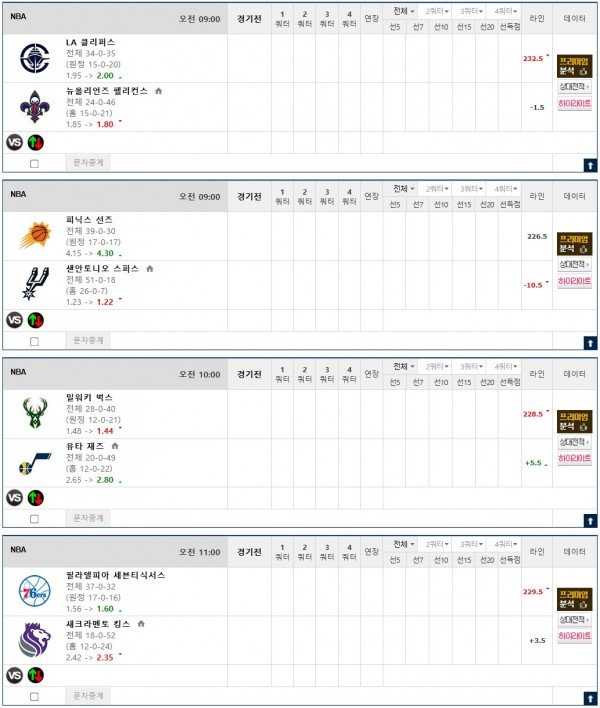Open highlights for the Clippers vs Pelicans game
This screenshot has width=600, height=708.
click(x=574, y=102)
